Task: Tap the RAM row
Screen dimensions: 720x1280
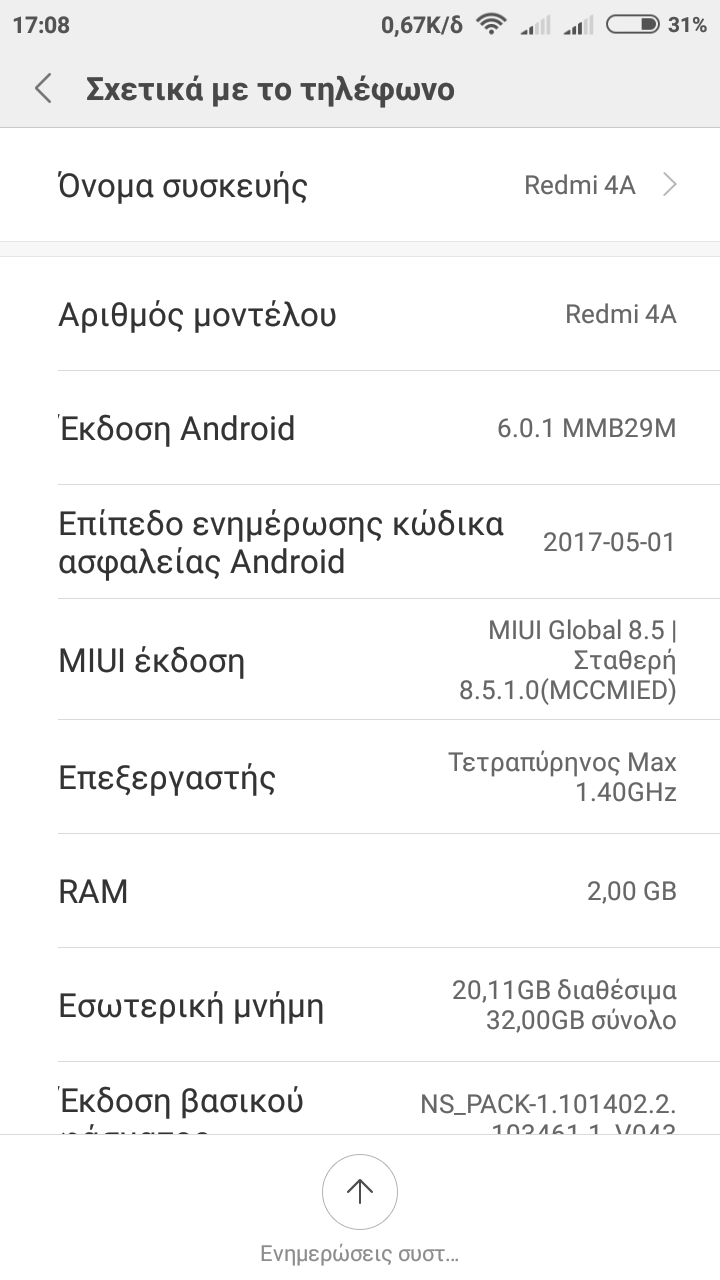Action: click(x=360, y=891)
